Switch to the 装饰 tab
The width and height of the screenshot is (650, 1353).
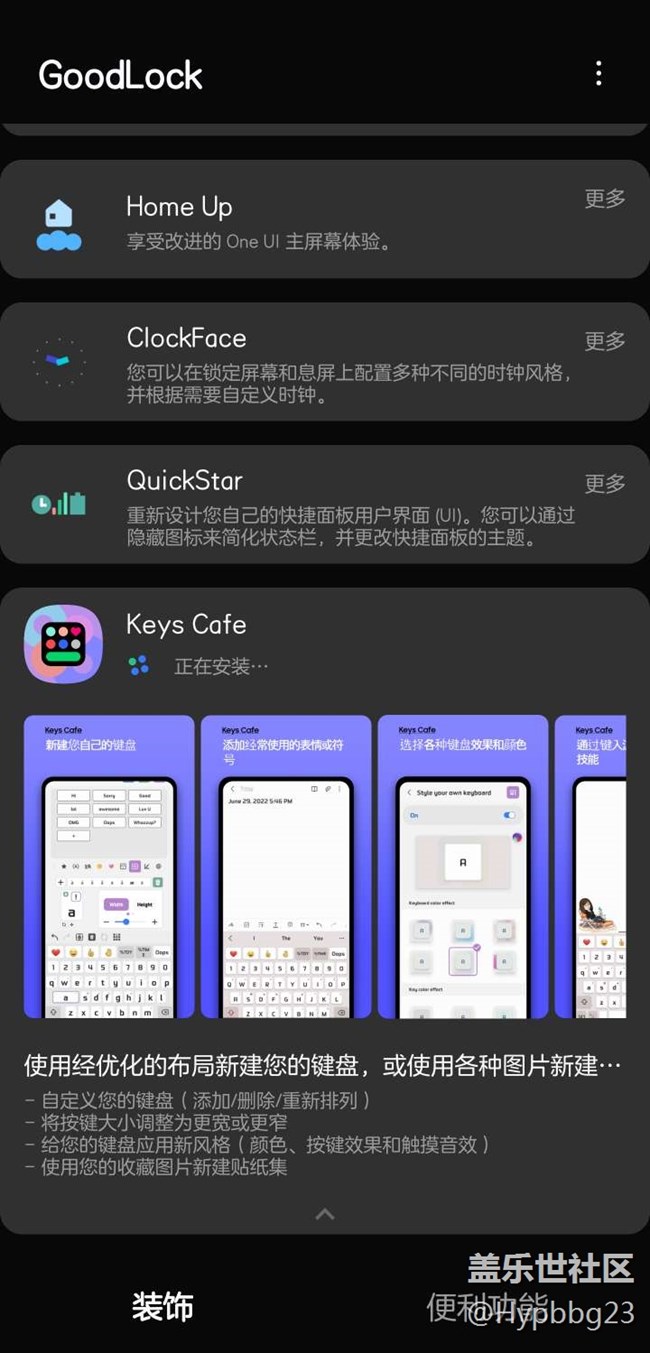tap(162, 1306)
